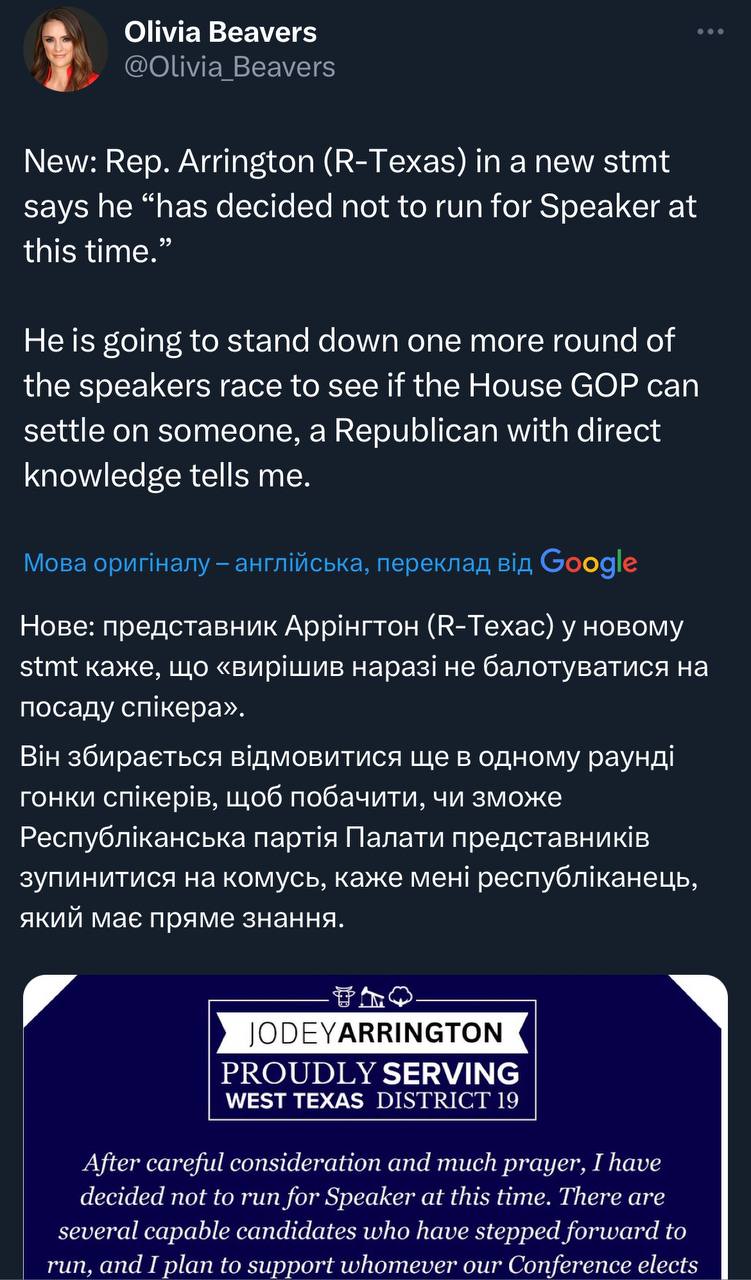Open the @Olivia_Beavers profile handle
The width and height of the screenshot is (751, 1280).
point(229,67)
